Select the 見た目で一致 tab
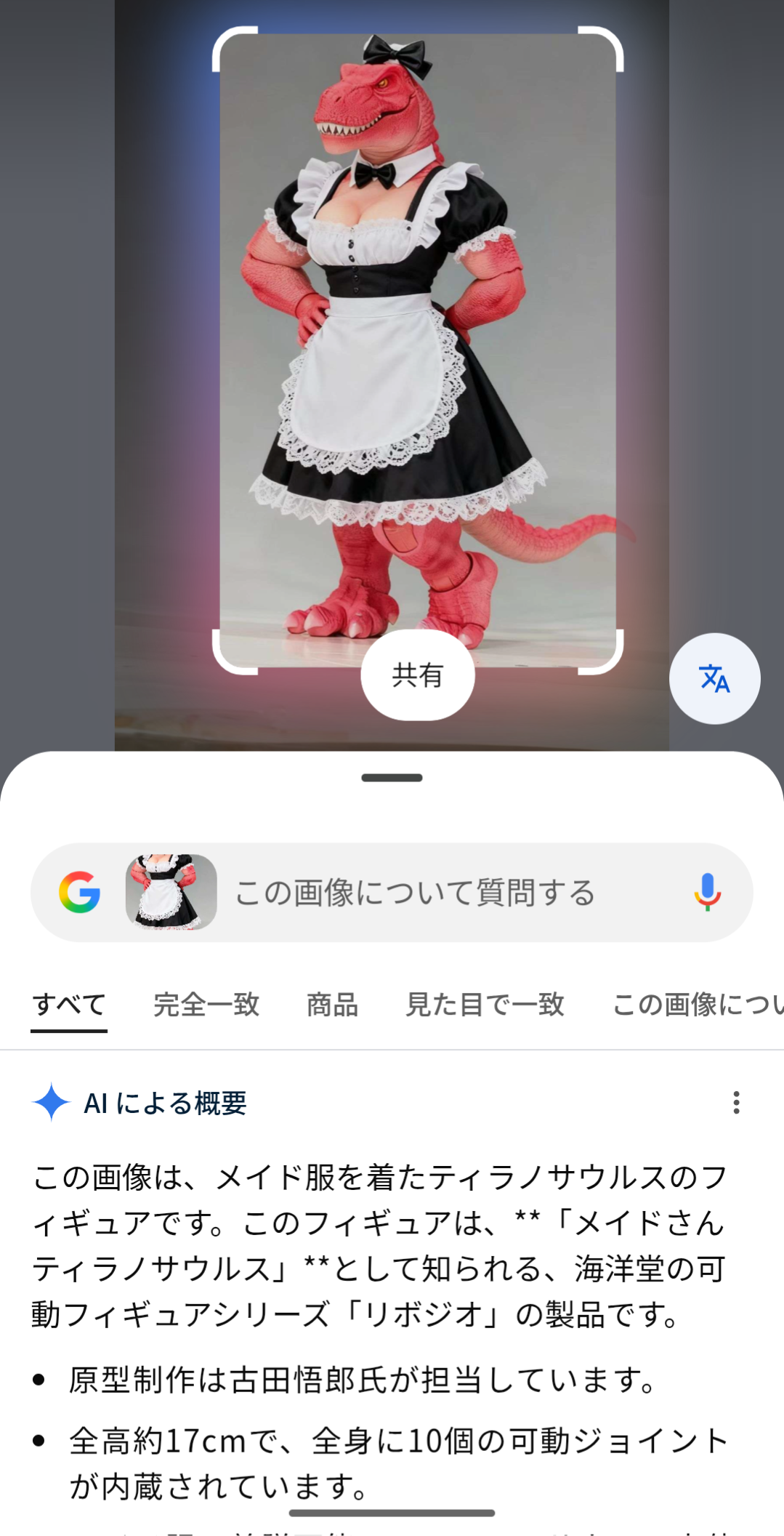Image resolution: width=784 pixels, height=1536 pixels. [x=485, y=1005]
